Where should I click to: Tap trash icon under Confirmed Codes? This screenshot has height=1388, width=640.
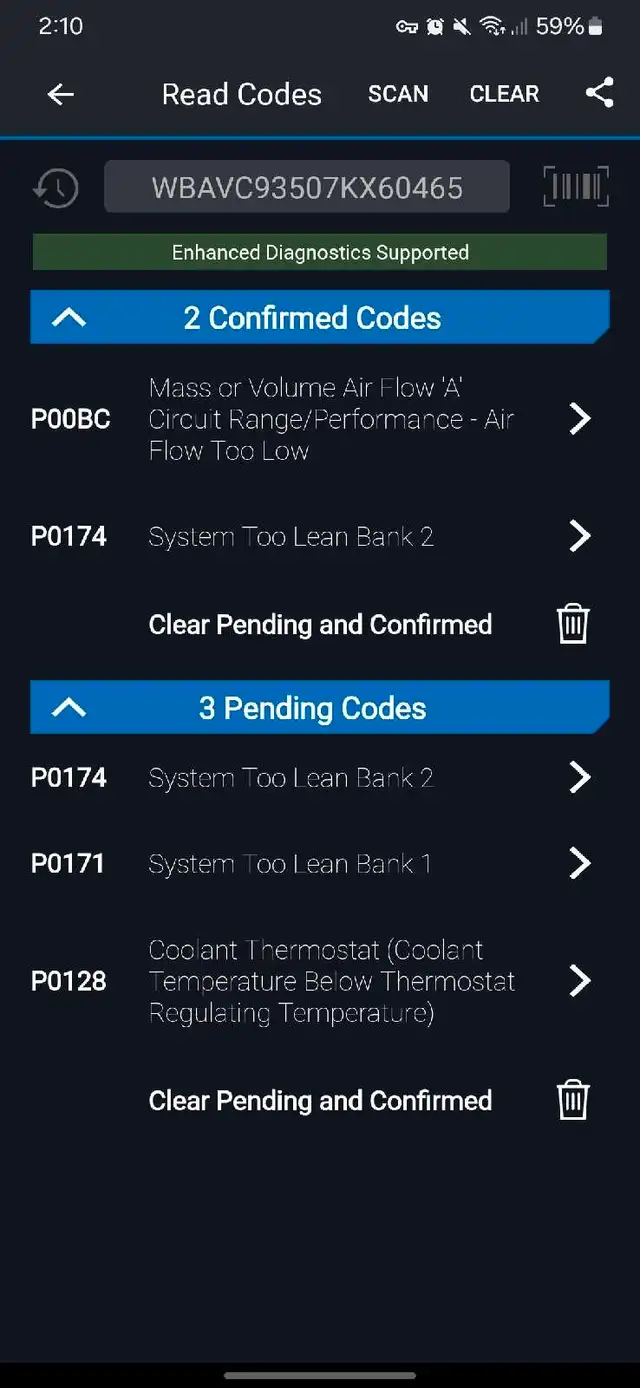pos(573,625)
